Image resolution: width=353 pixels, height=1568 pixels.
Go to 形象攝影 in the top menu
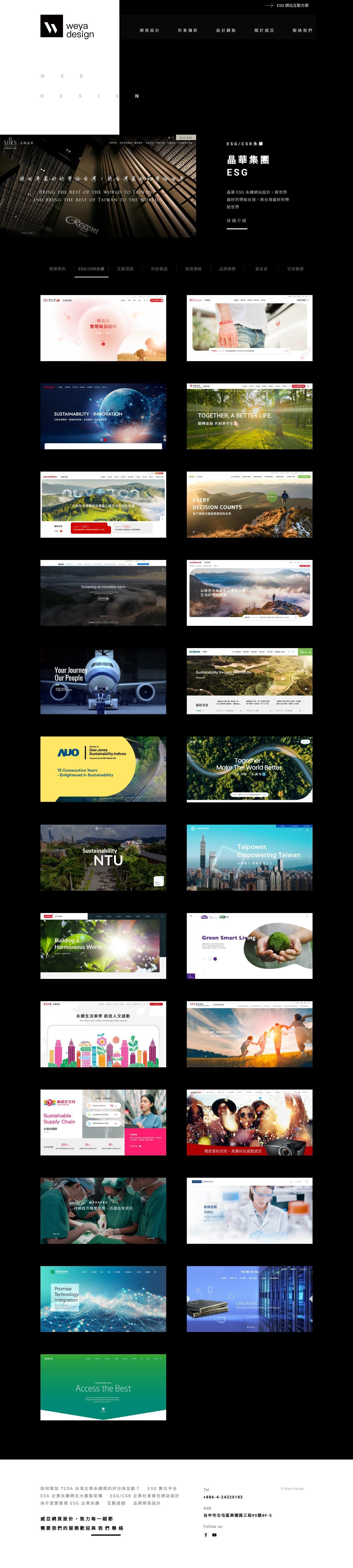click(188, 30)
